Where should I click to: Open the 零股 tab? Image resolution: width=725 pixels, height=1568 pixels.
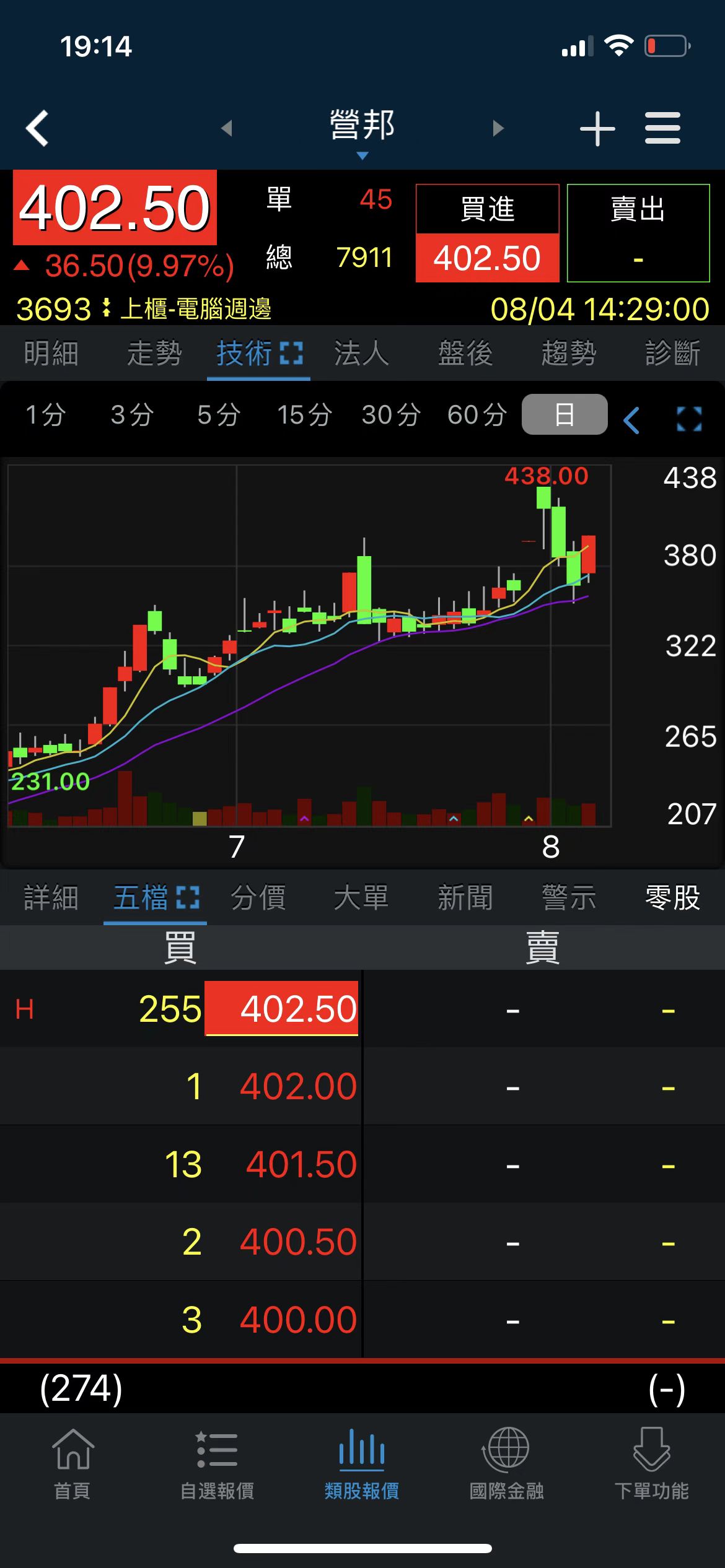[x=672, y=897]
